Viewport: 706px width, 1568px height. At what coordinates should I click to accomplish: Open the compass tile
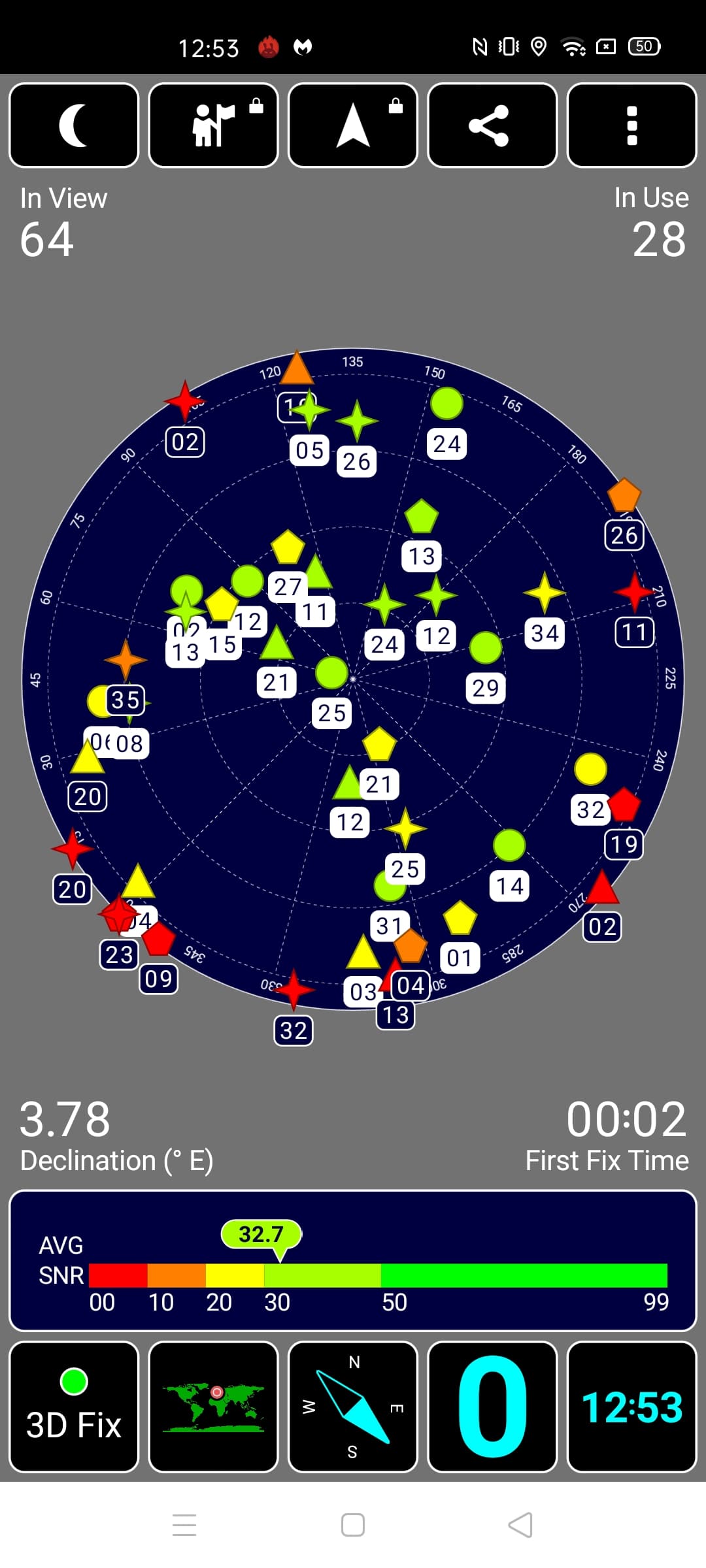coord(353,1407)
